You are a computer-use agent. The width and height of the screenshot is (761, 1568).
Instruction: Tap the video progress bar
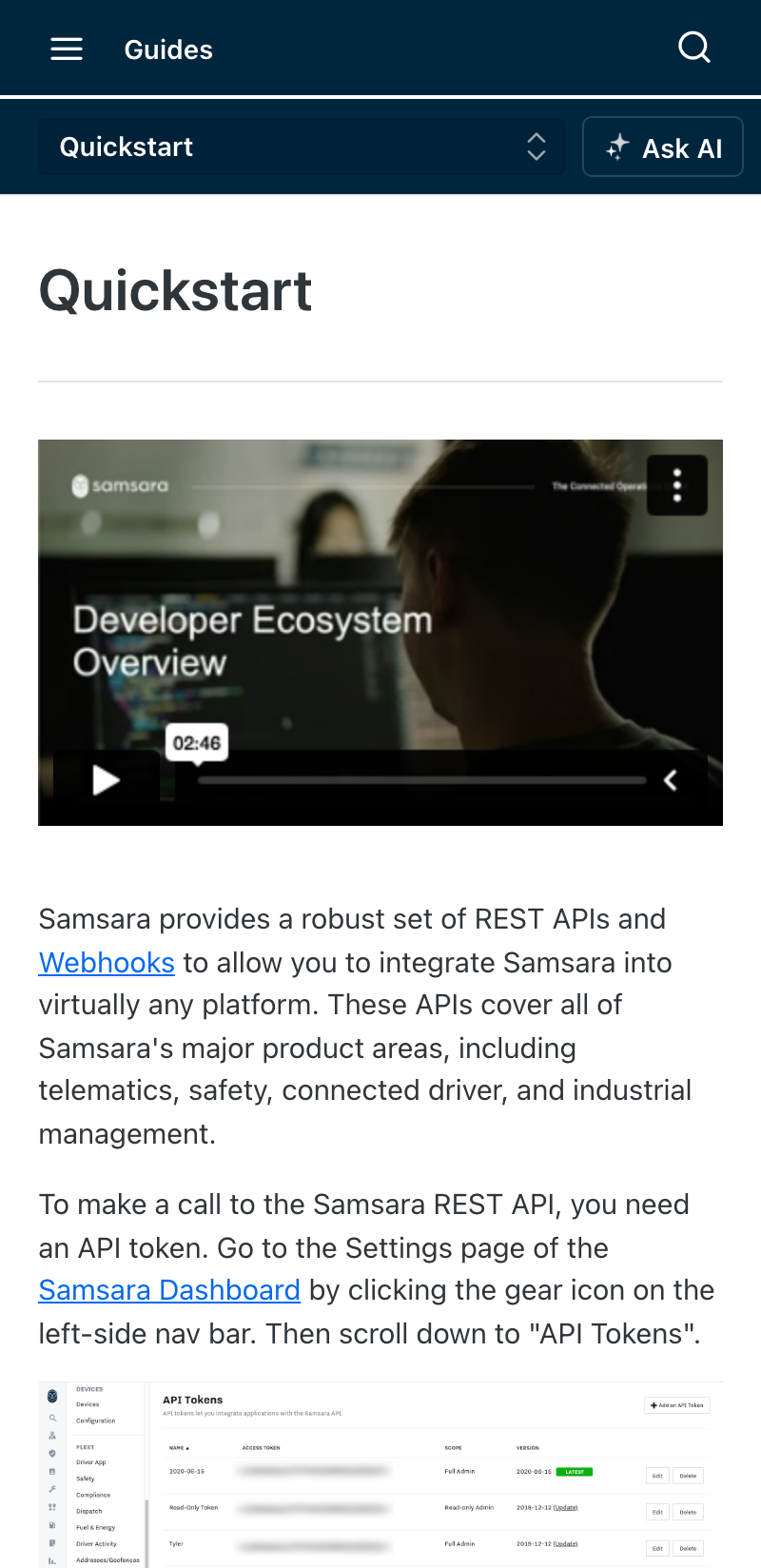click(421, 780)
